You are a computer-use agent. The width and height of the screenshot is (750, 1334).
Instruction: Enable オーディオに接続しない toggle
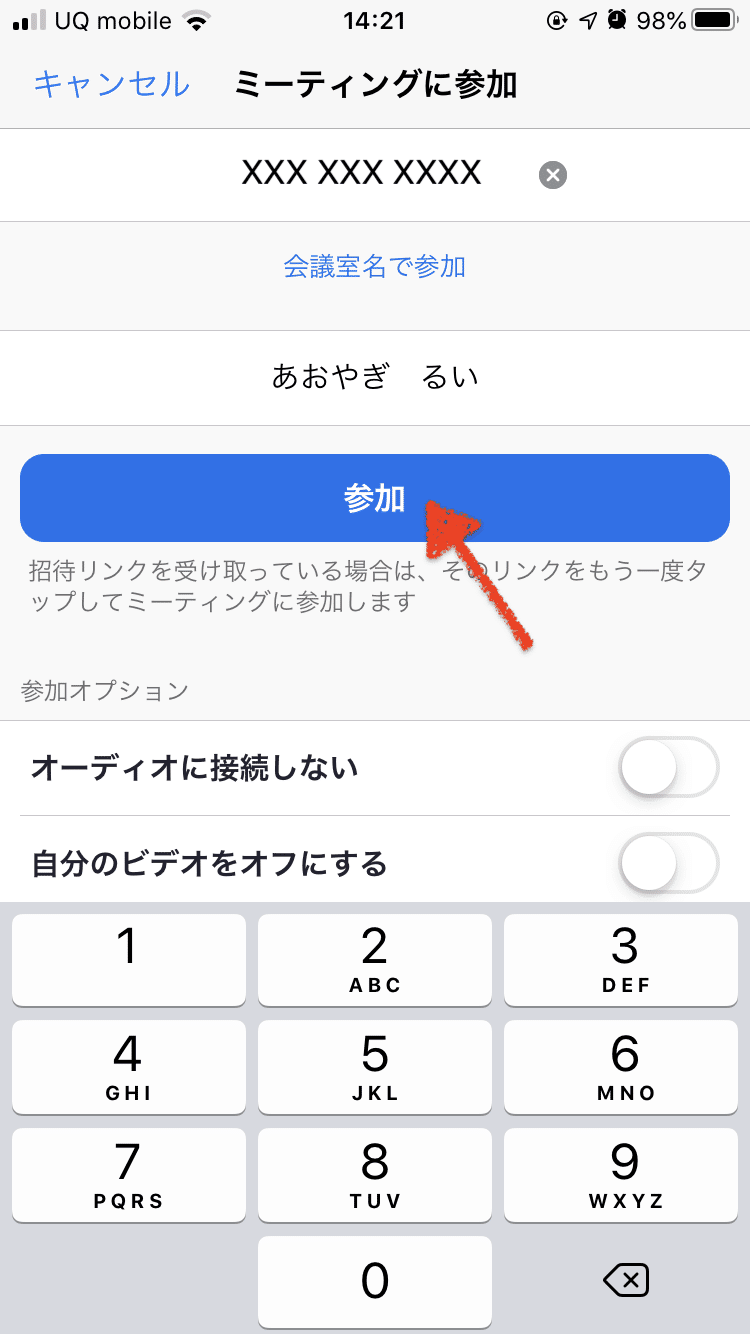[668, 765]
